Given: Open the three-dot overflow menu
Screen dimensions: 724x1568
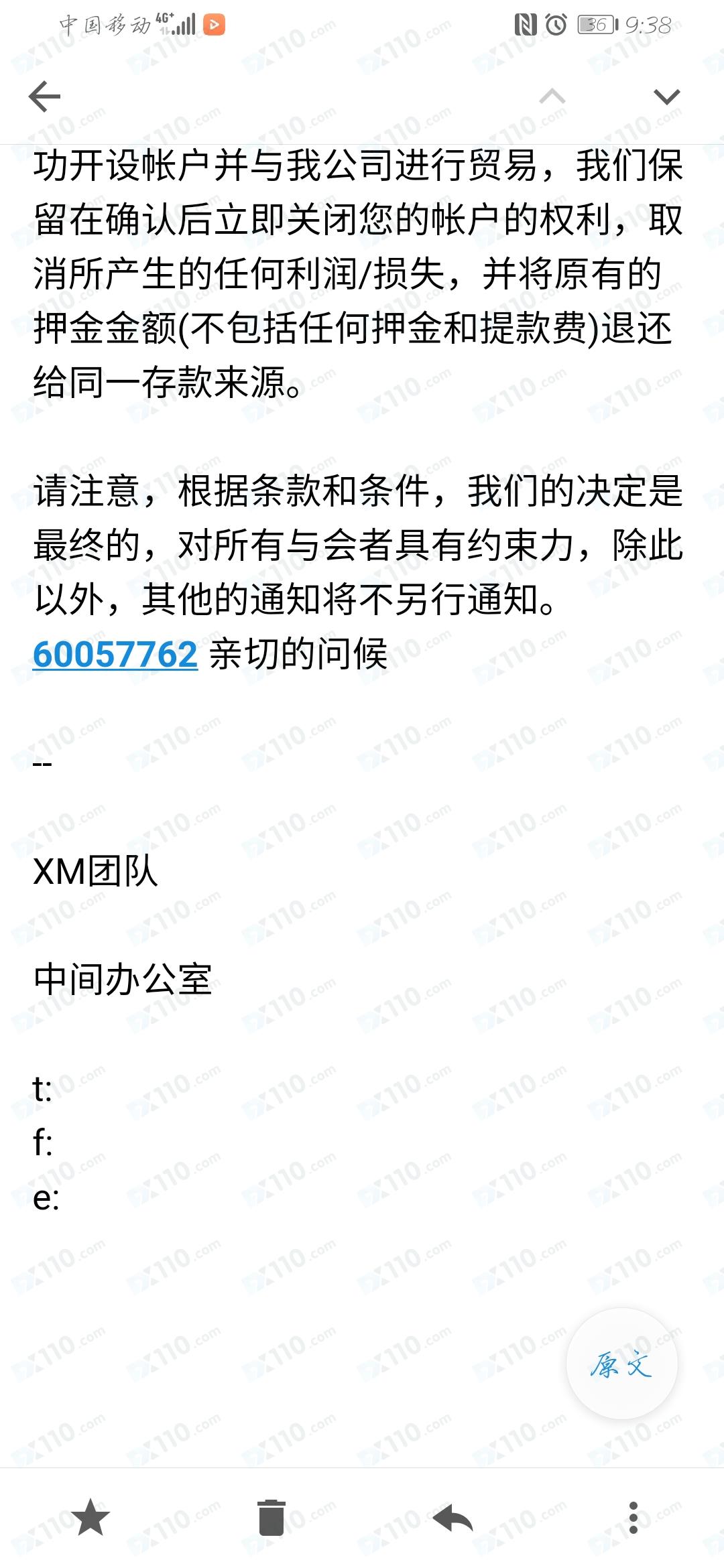Looking at the screenshot, I should tap(633, 1518).
